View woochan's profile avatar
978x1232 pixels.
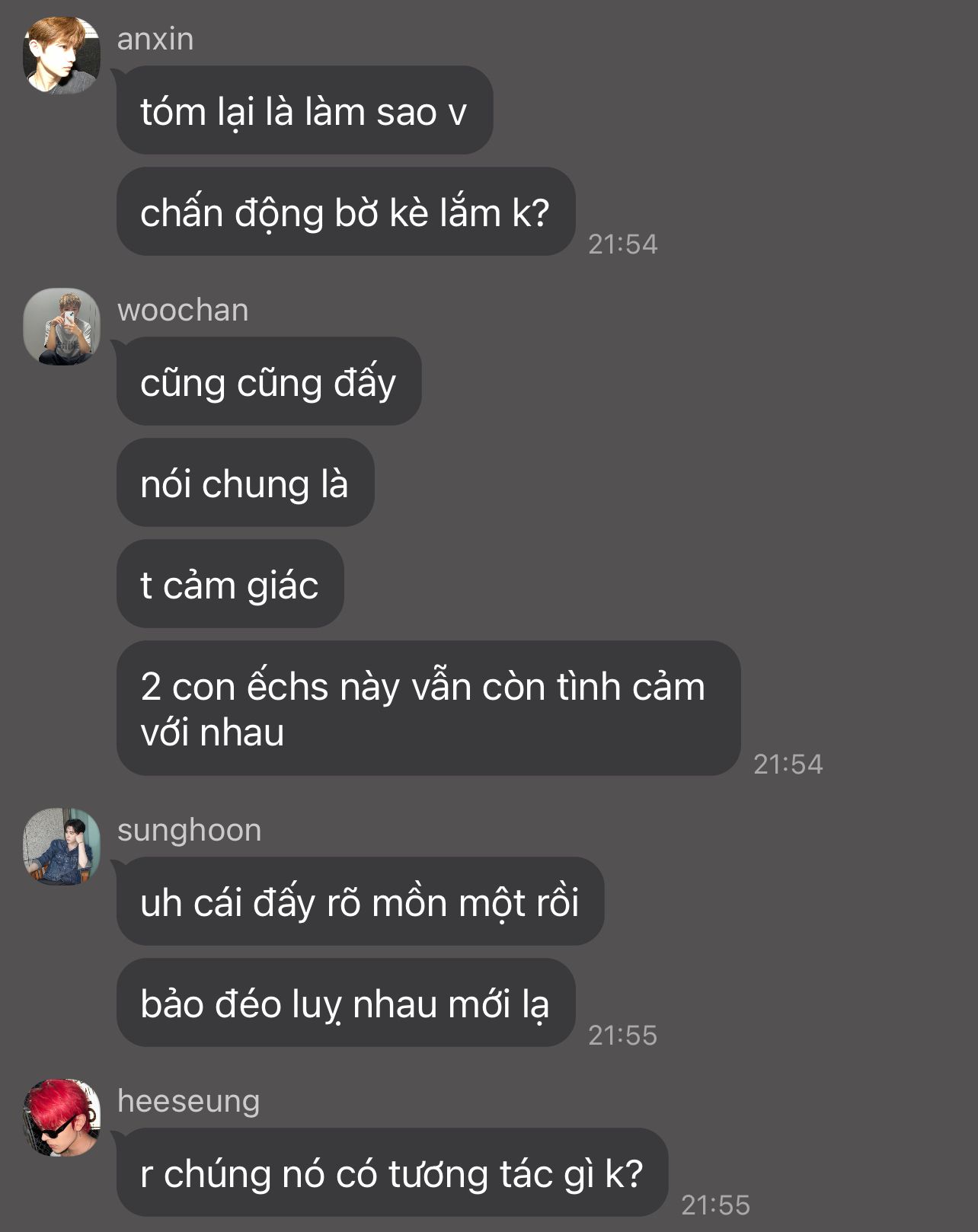click(62, 327)
